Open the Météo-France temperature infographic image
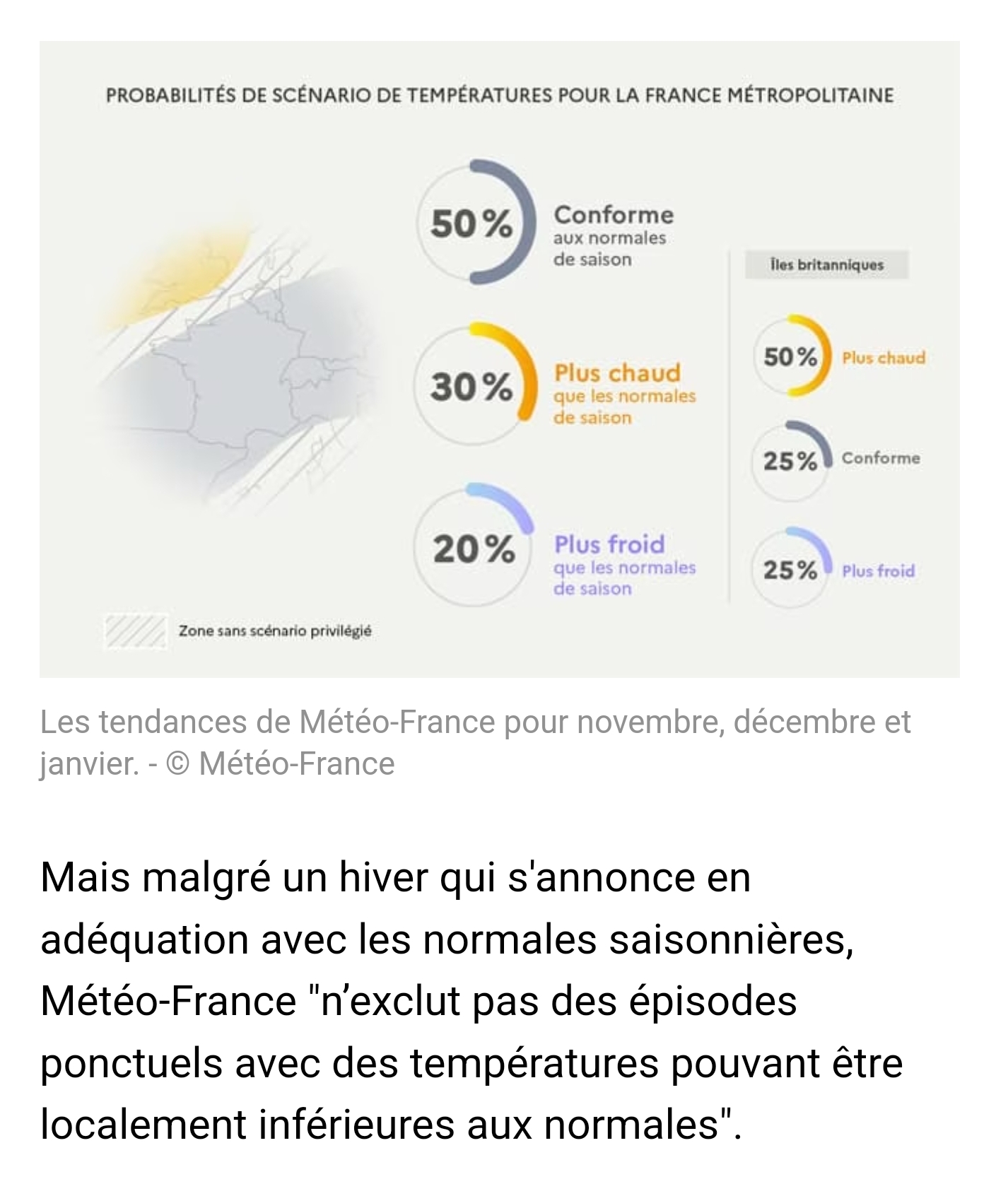1008x1184 pixels. (499, 359)
